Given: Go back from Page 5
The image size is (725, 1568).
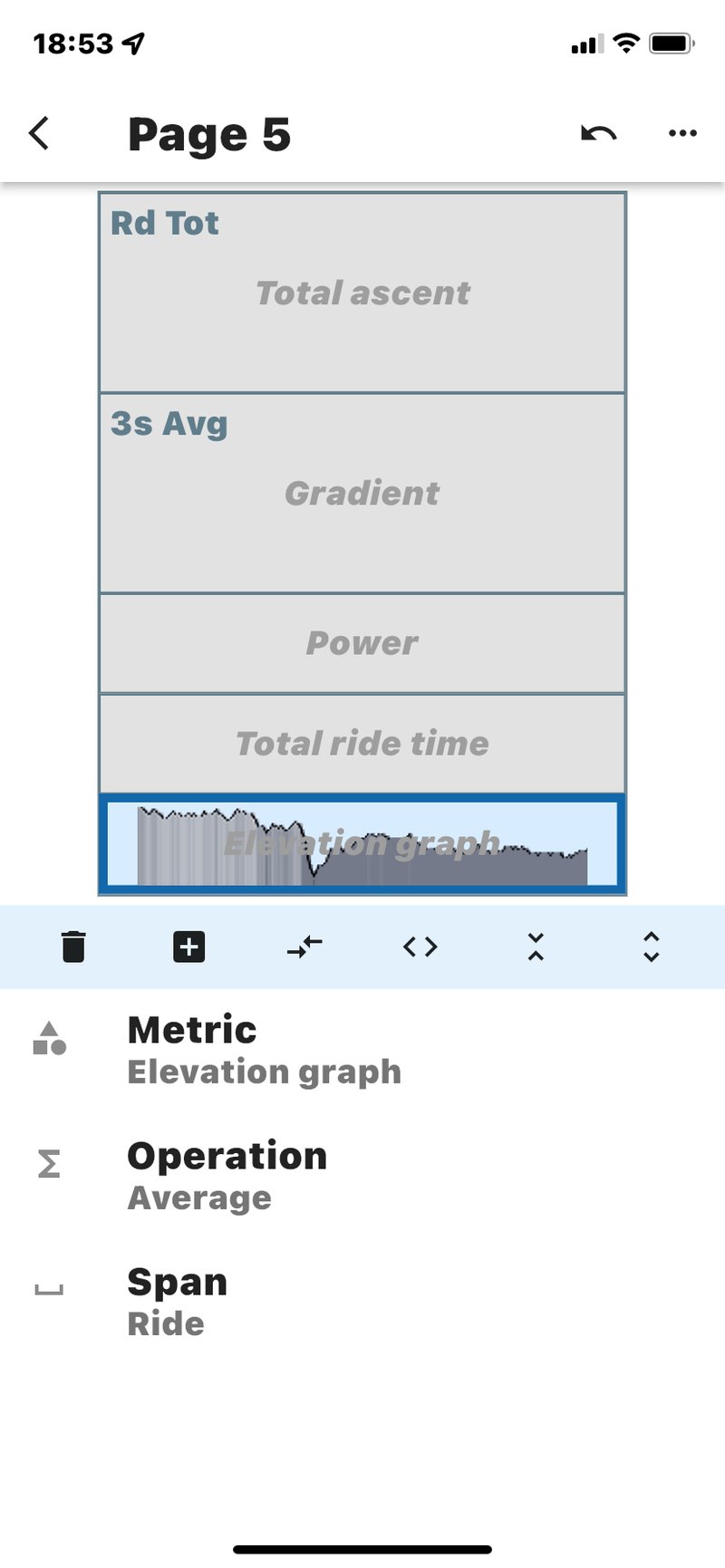Looking at the screenshot, I should [39, 133].
